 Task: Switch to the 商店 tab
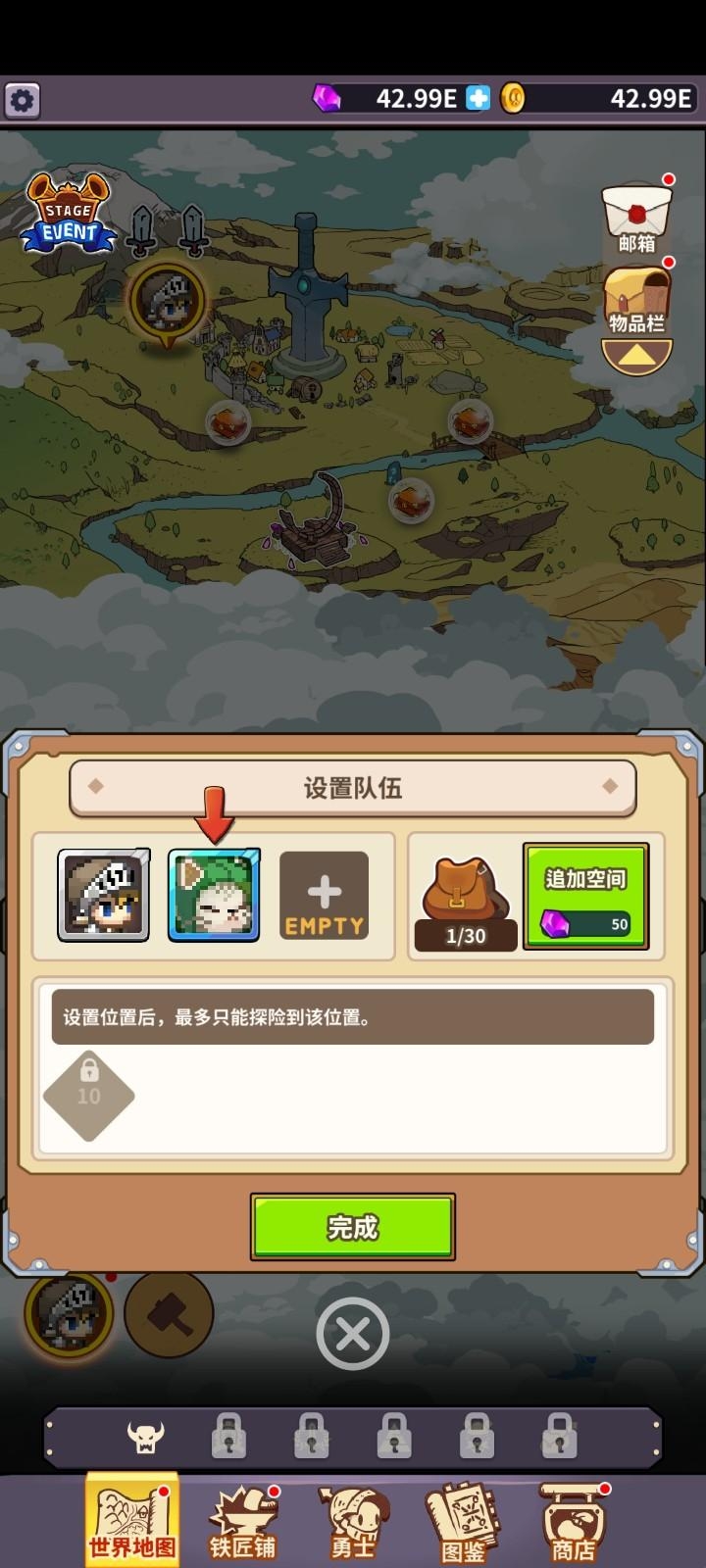[x=574, y=1522]
